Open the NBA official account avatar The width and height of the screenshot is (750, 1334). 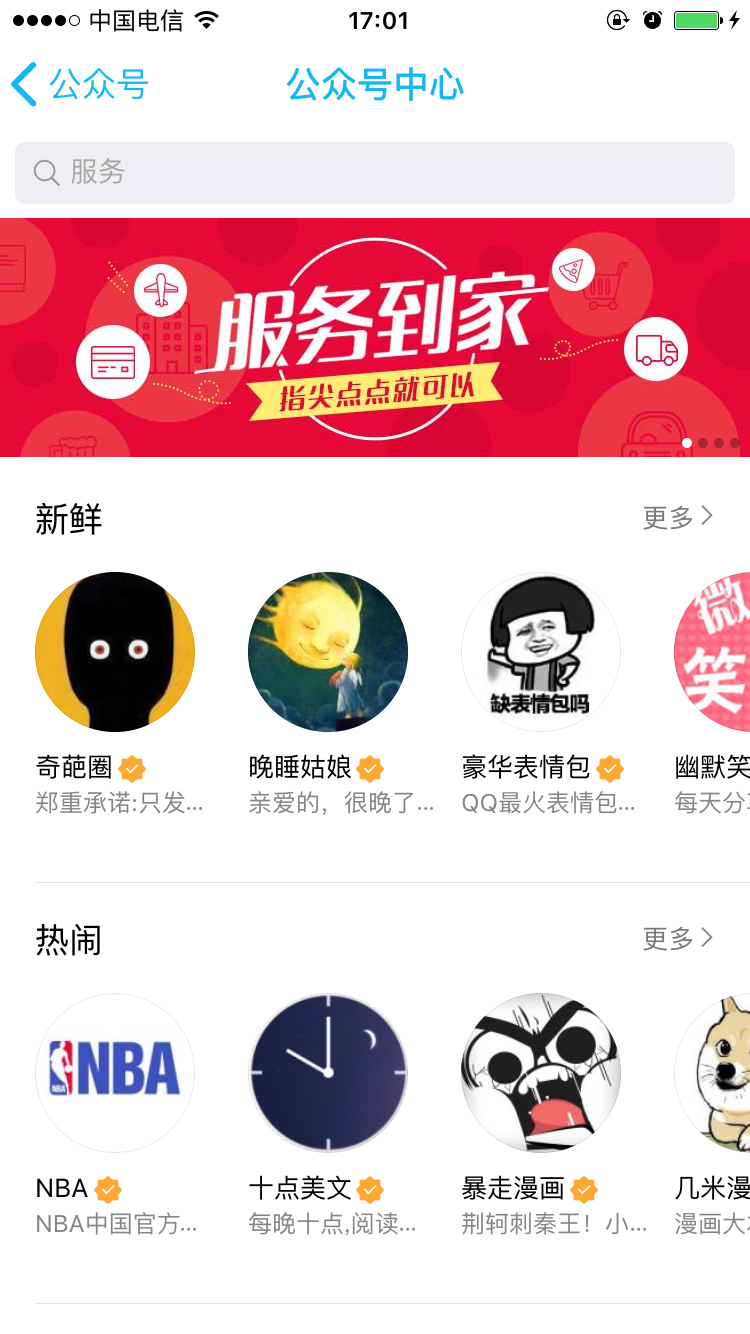click(115, 1072)
